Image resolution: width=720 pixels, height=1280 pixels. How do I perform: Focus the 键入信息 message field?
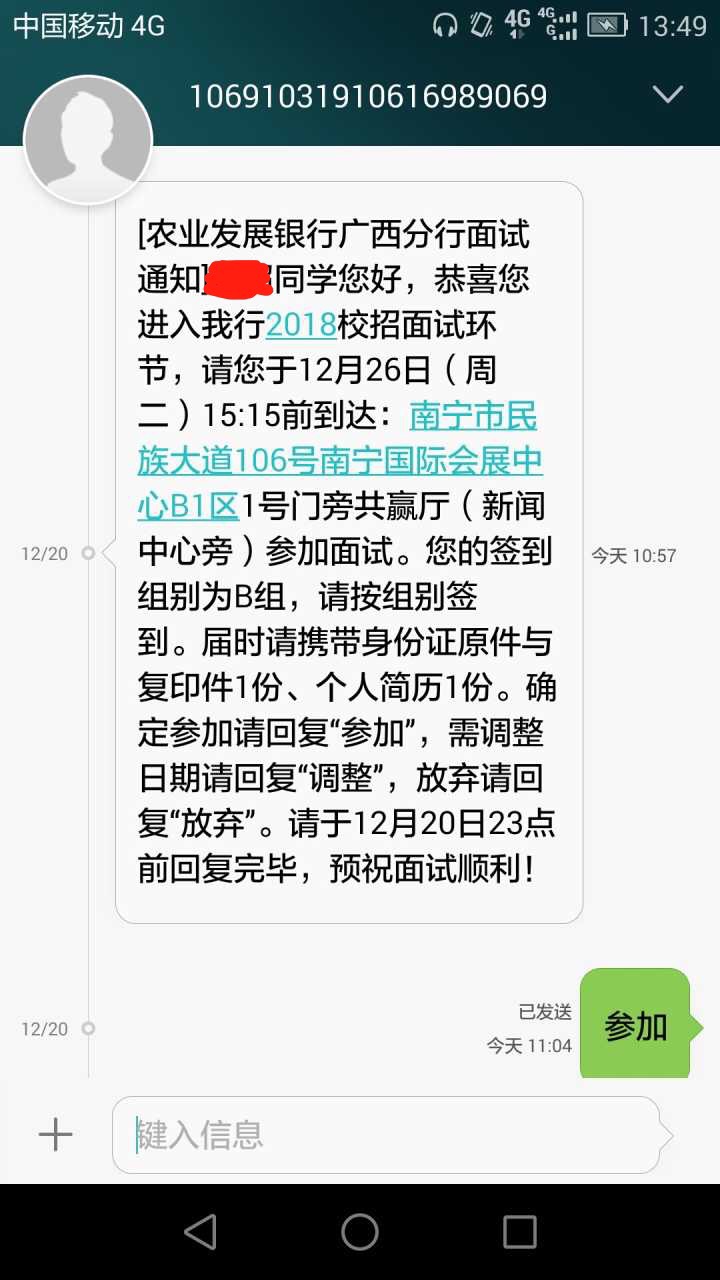(385, 1134)
